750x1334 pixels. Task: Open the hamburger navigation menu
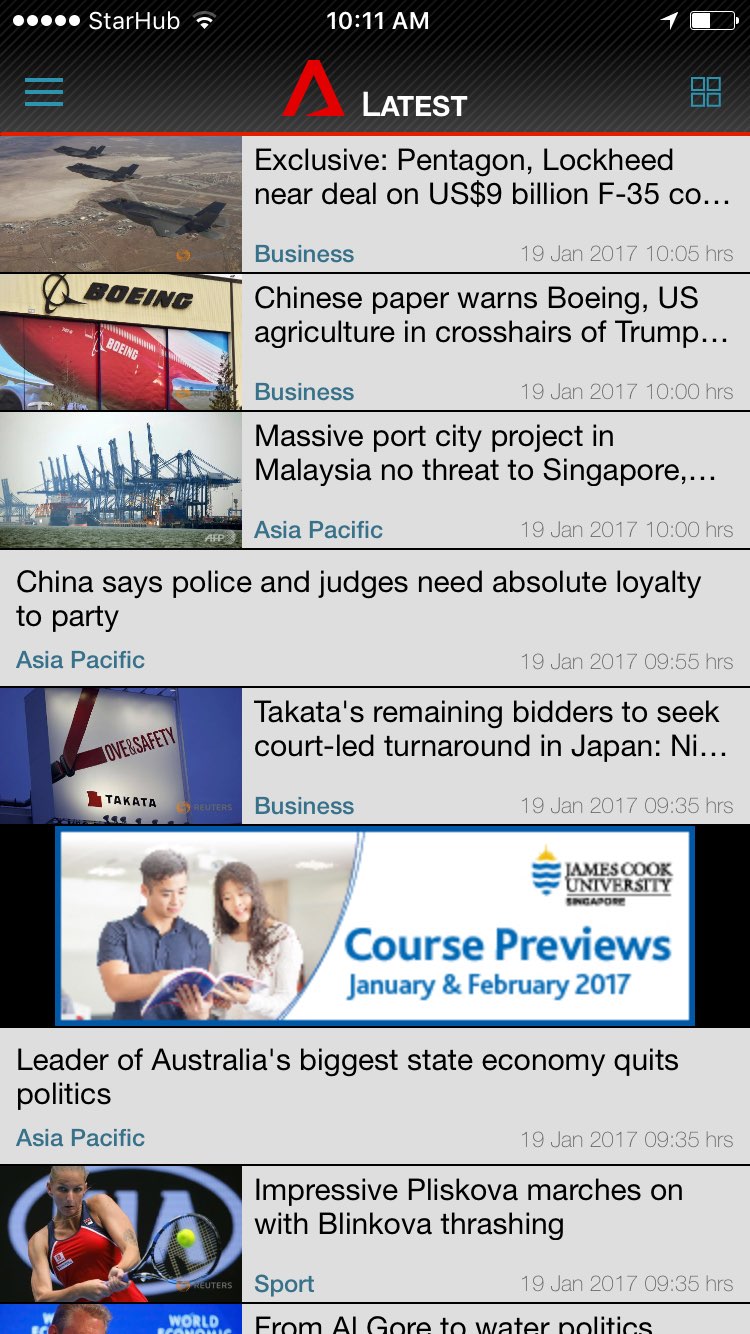pos(44,92)
